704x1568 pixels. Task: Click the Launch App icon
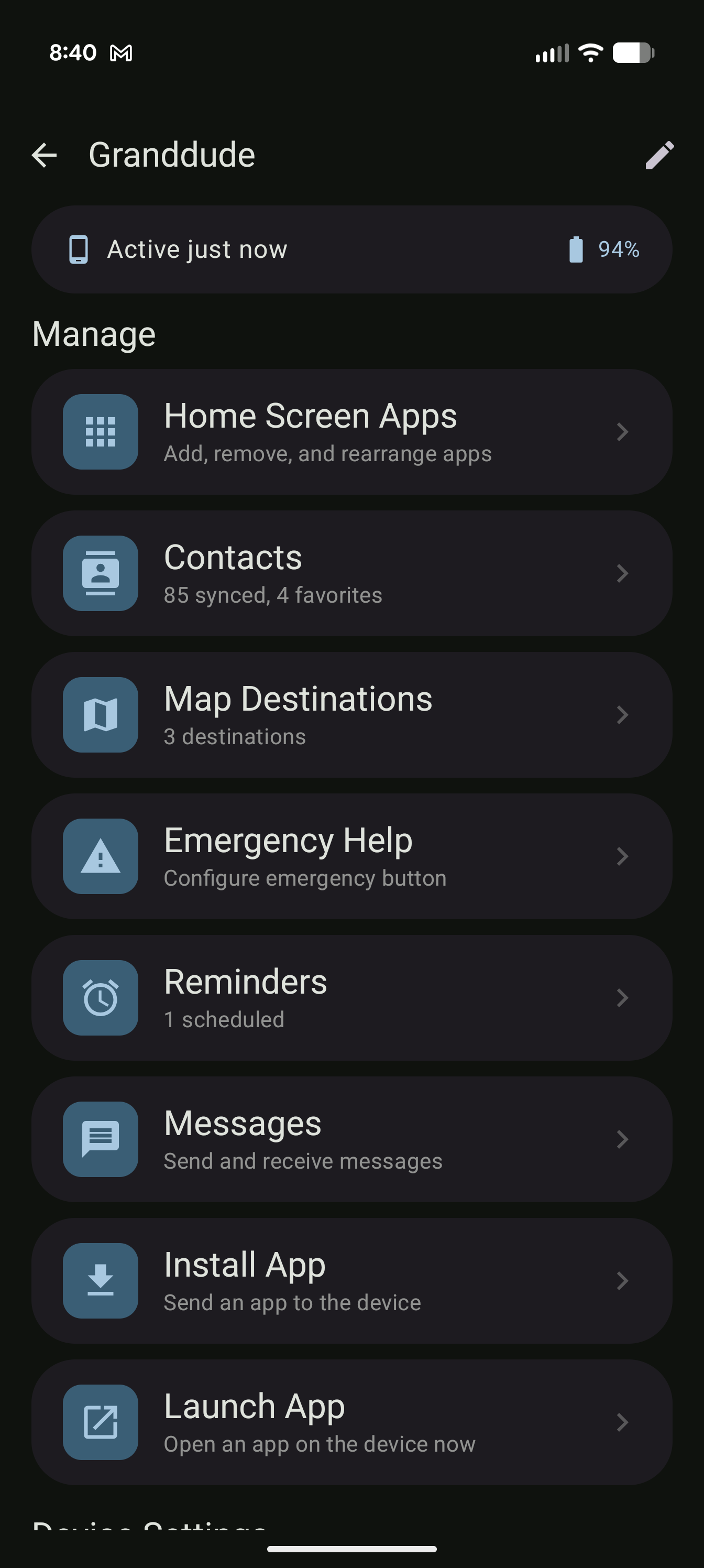pyautogui.click(x=101, y=1422)
